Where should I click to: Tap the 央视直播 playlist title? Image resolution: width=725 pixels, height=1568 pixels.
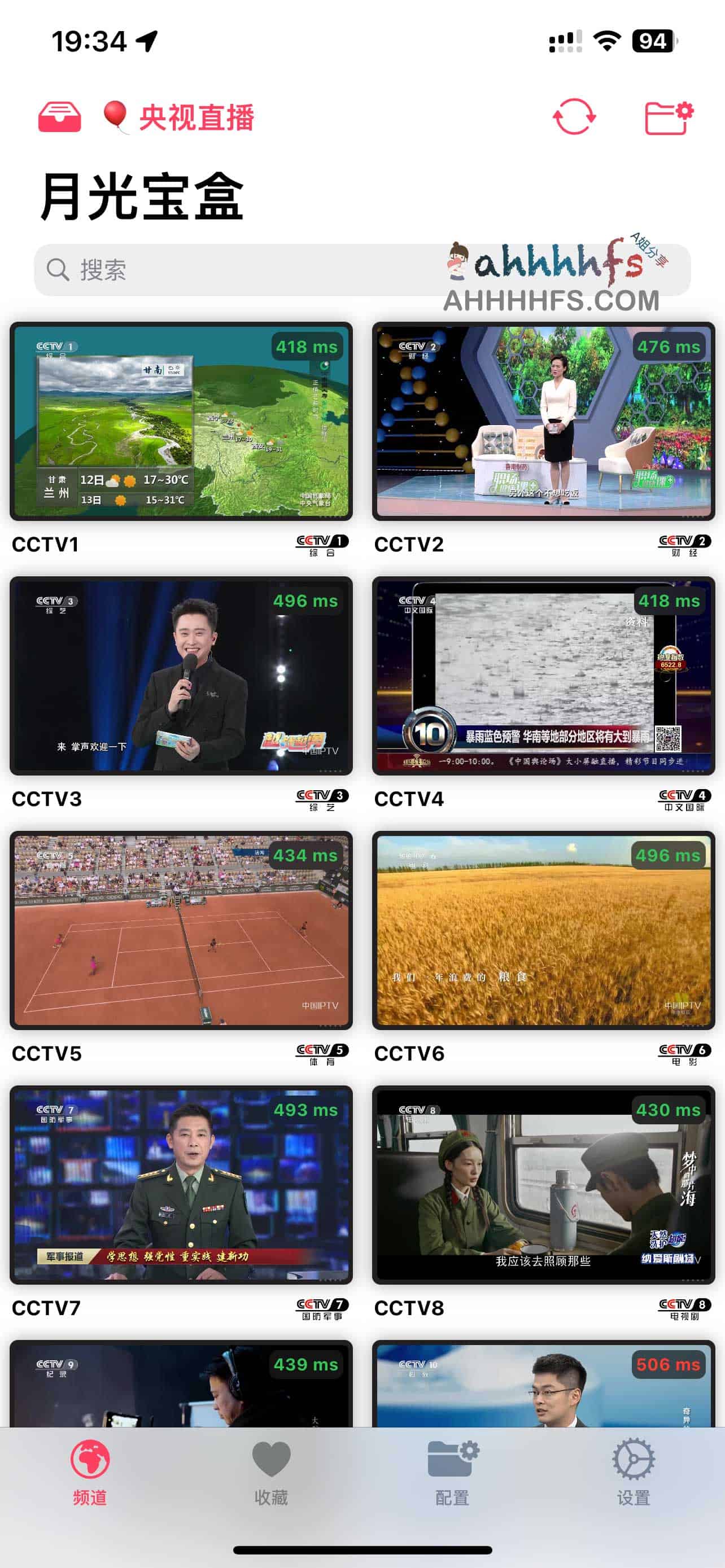pyautogui.click(x=196, y=117)
